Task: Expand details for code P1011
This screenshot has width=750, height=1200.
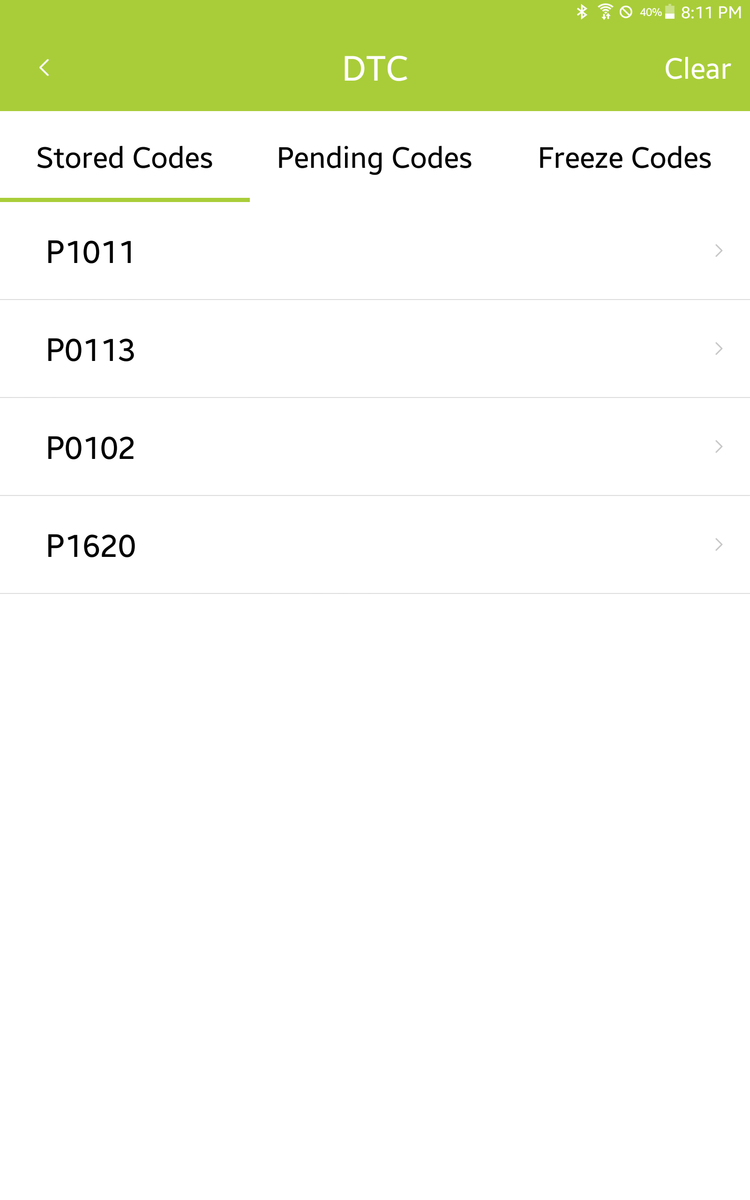Action: pyautogui.click(x=718, y=250)
